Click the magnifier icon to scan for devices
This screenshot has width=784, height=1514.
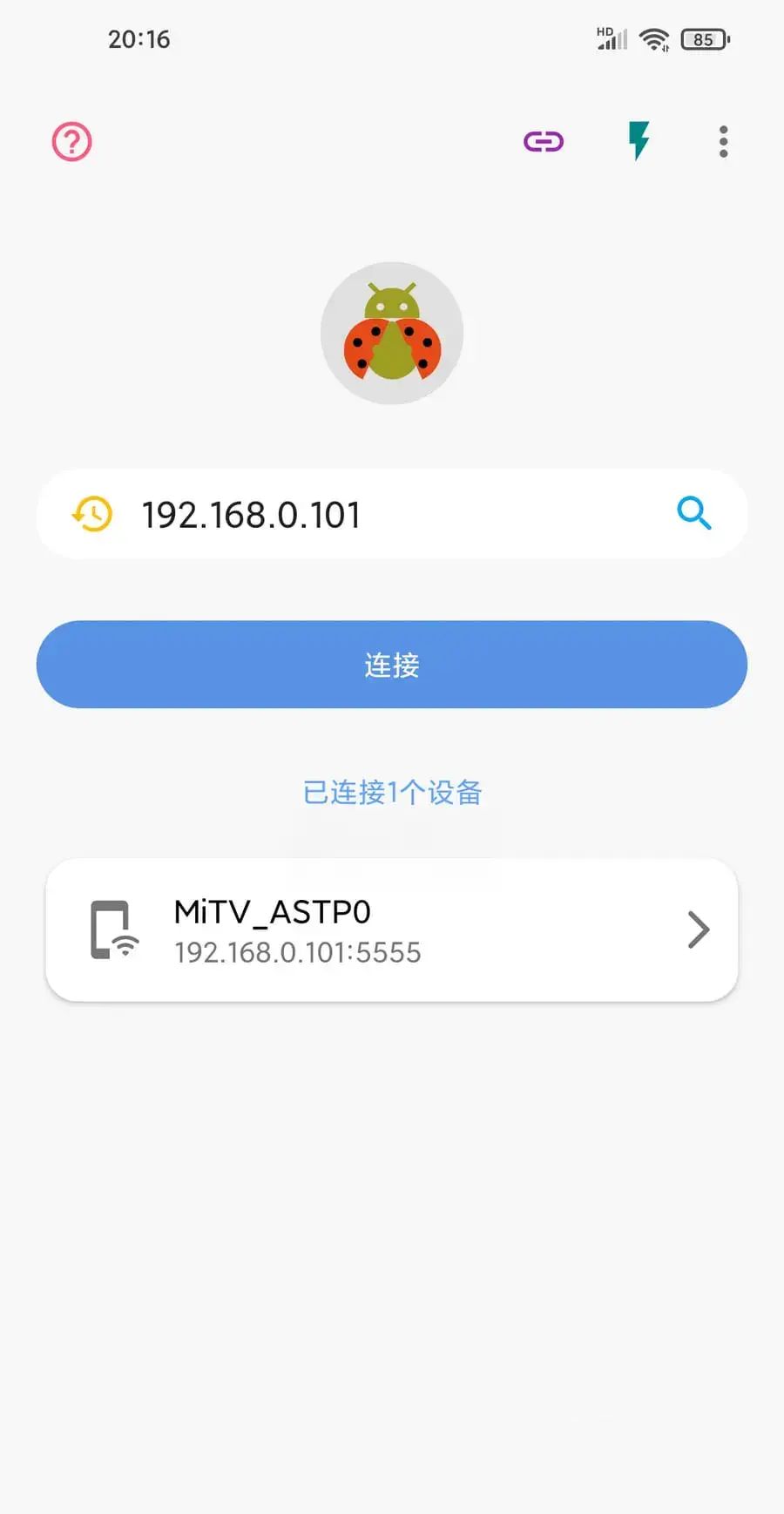click(x=694, y=514)
